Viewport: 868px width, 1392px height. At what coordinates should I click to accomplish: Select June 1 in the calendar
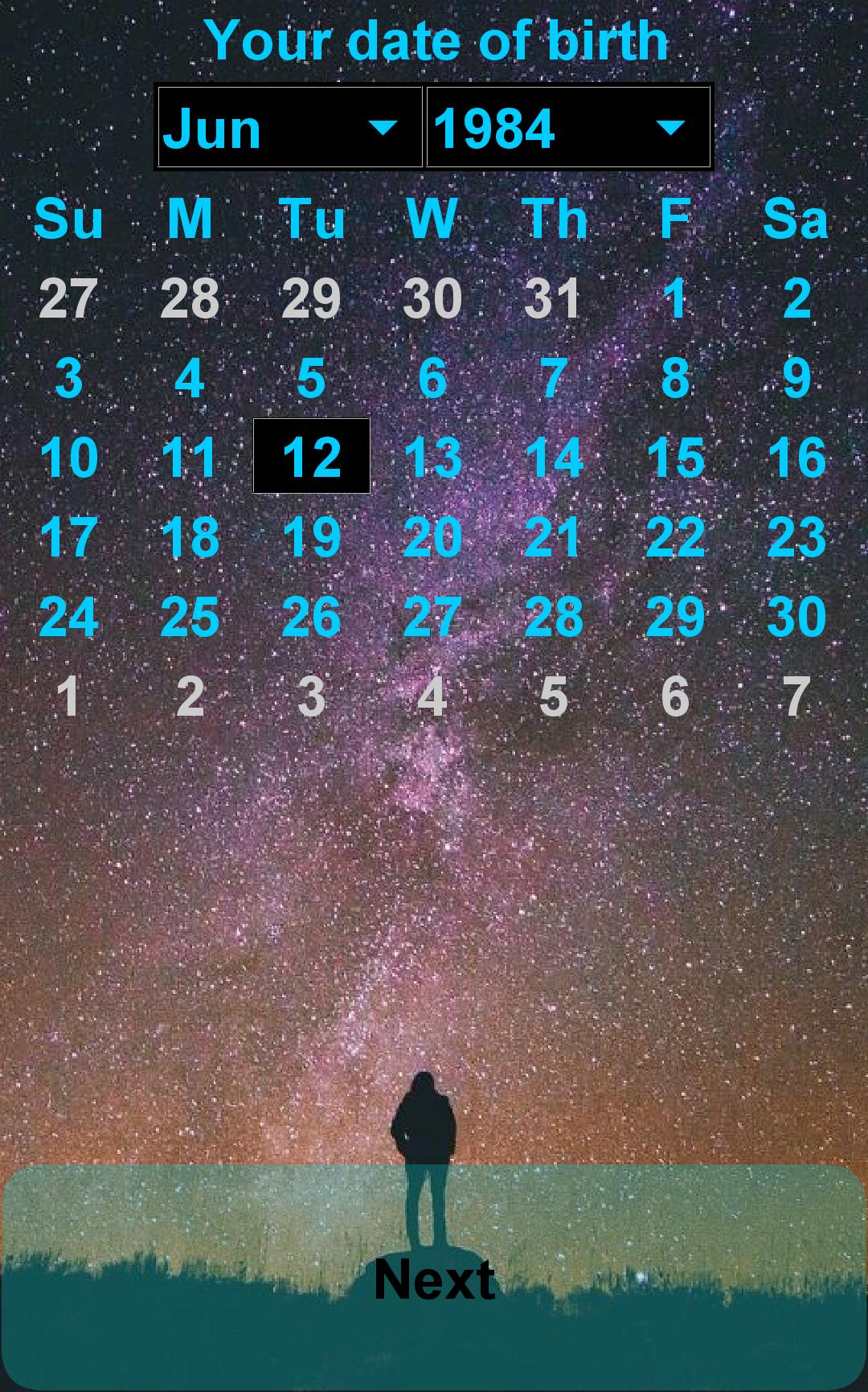pos(675,298)
